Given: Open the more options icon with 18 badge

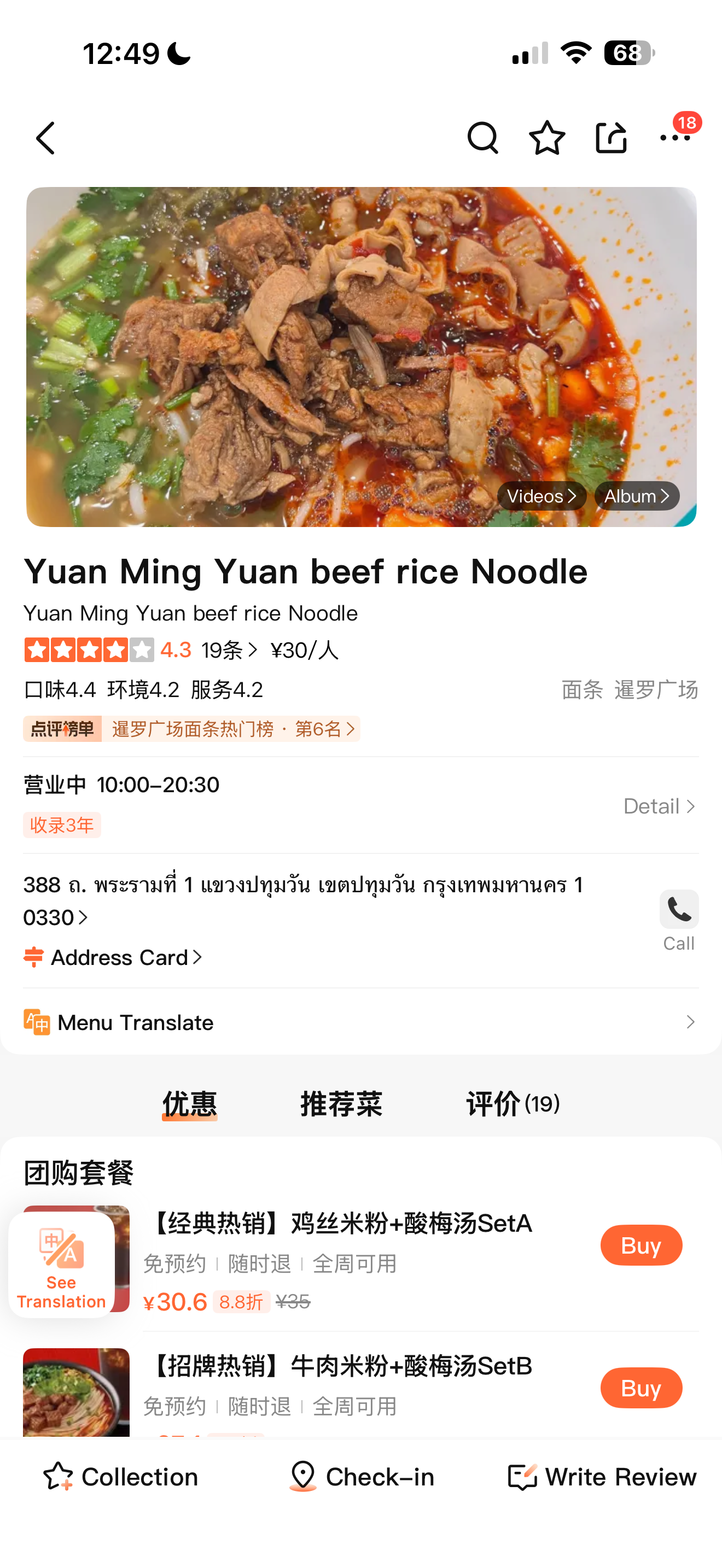Looking at the screenshot, I should 676,138.
